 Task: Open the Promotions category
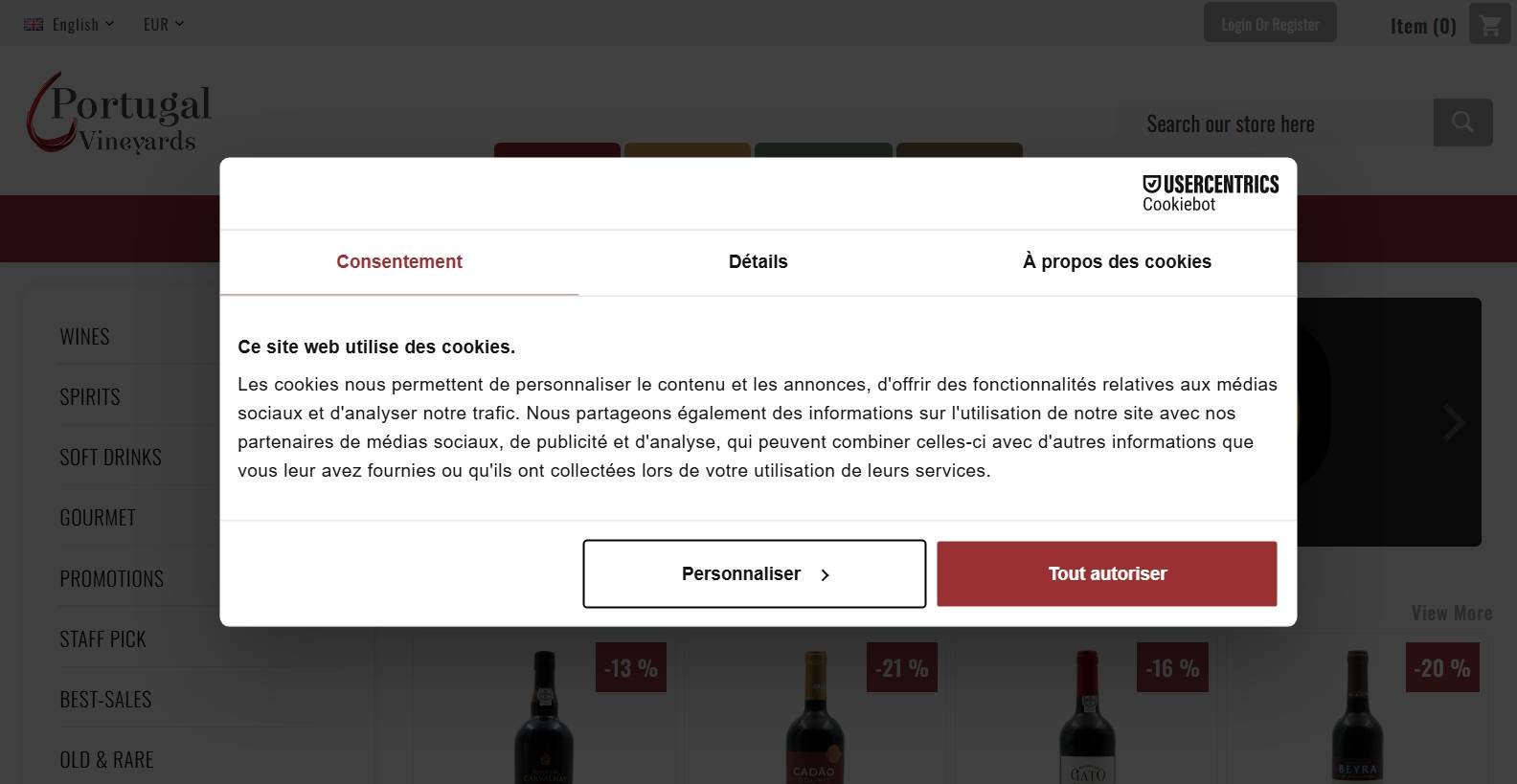(111, 578)
